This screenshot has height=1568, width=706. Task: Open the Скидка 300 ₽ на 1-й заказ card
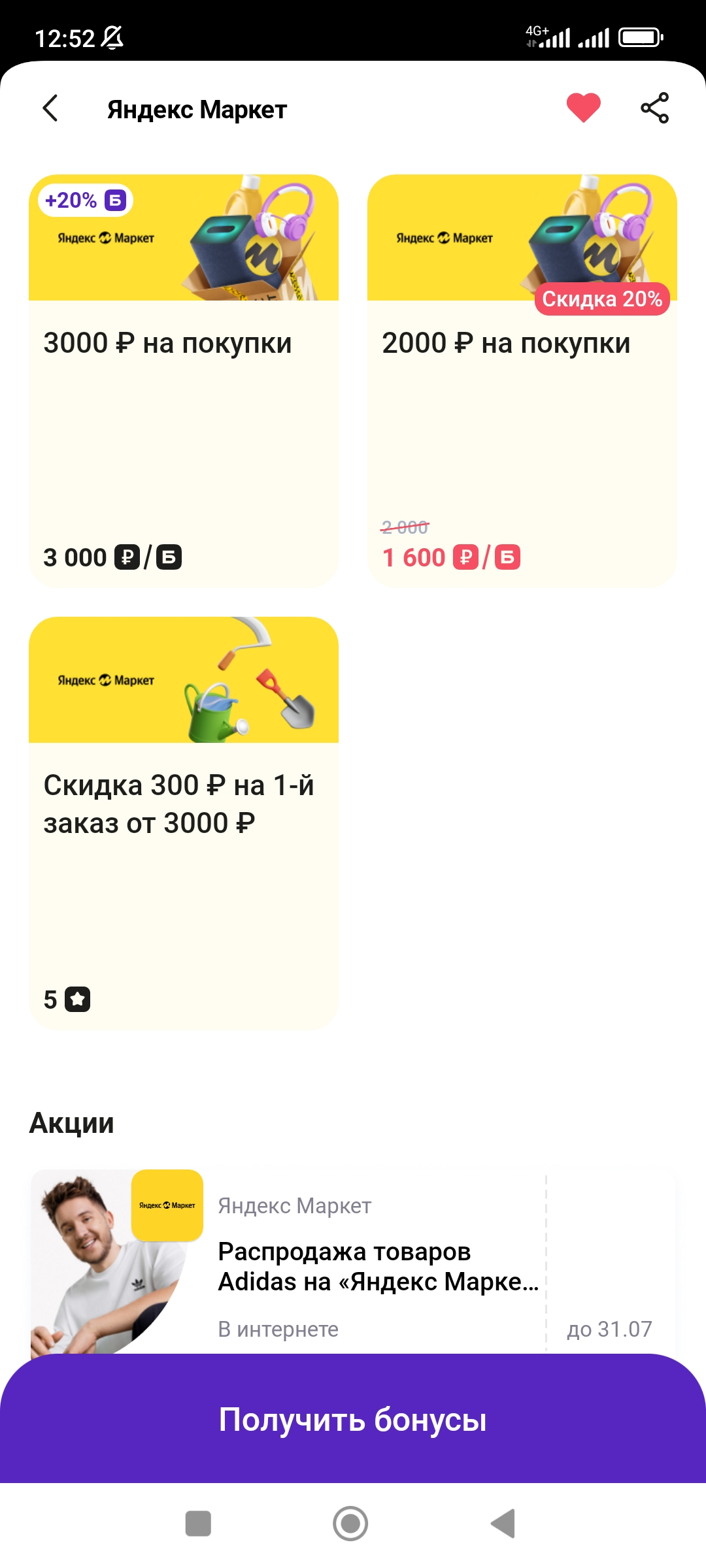[184, 823]
